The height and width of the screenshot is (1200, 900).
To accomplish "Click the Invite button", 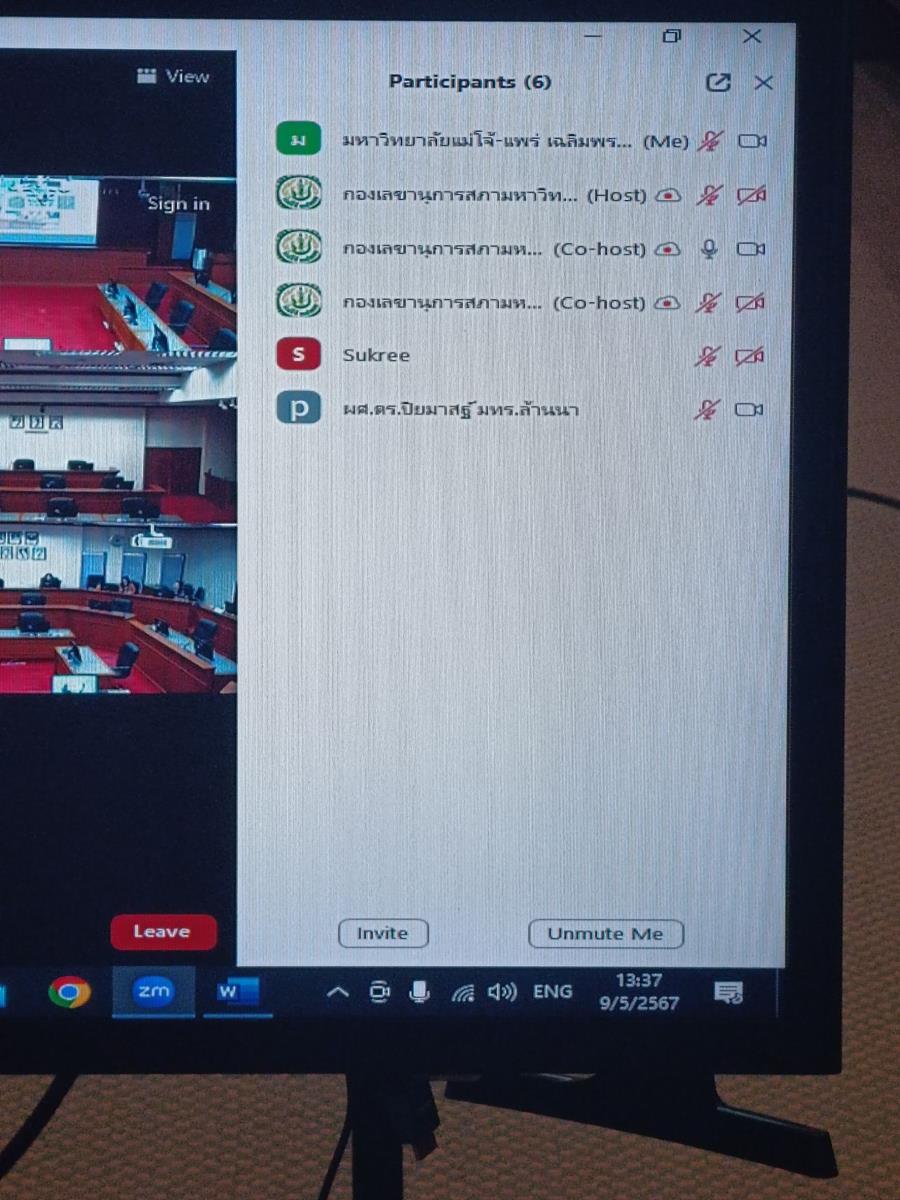I will [x=383, y=933].
